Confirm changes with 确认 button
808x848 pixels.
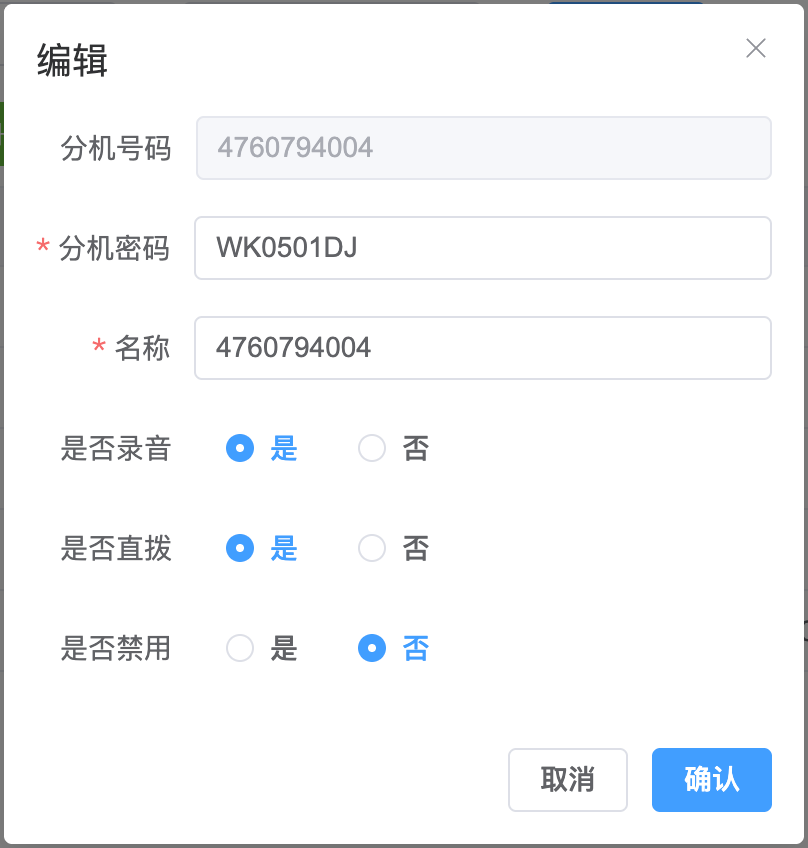click(711, 780)
